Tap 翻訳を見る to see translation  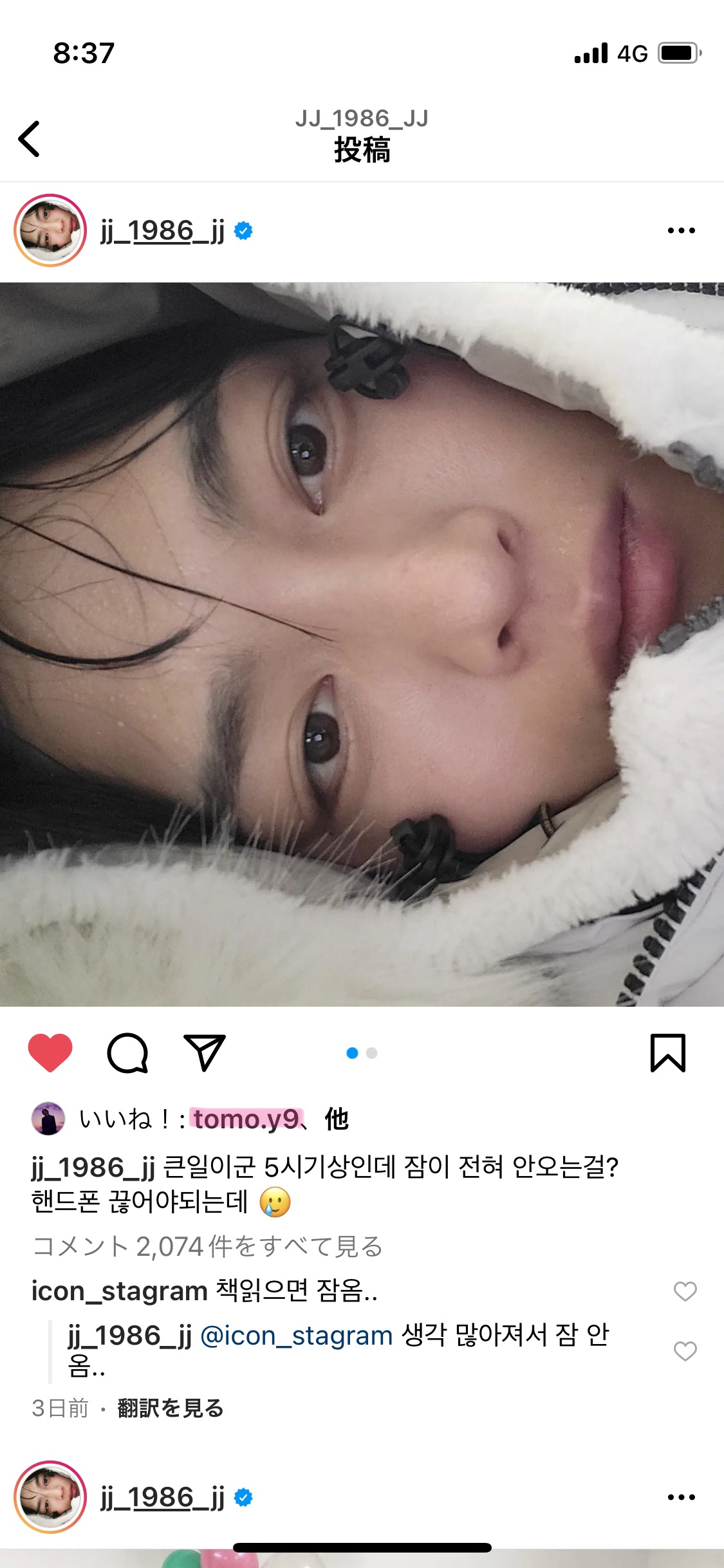tap(171, 1408)
